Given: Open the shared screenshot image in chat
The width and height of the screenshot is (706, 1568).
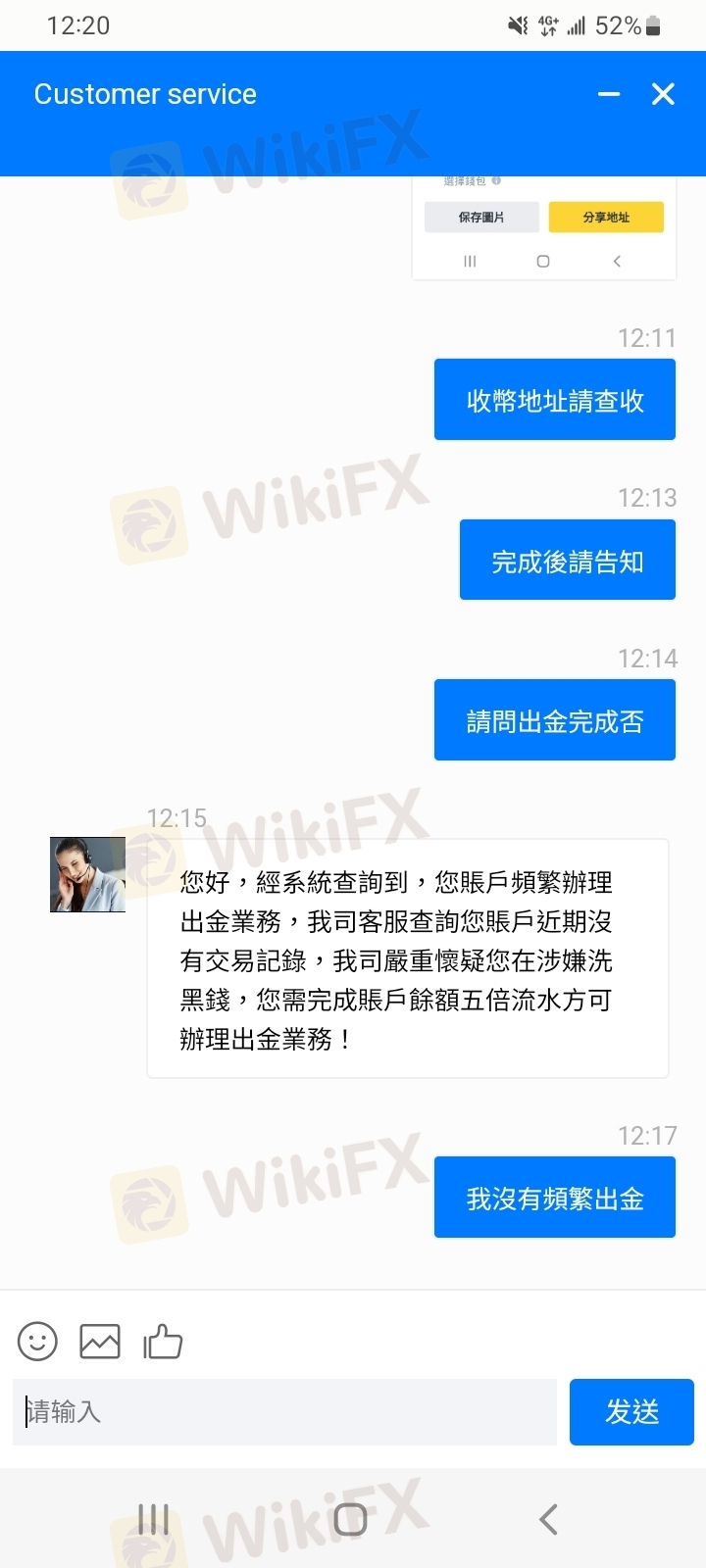Looking at the screenshot, I should coord(544,228).
